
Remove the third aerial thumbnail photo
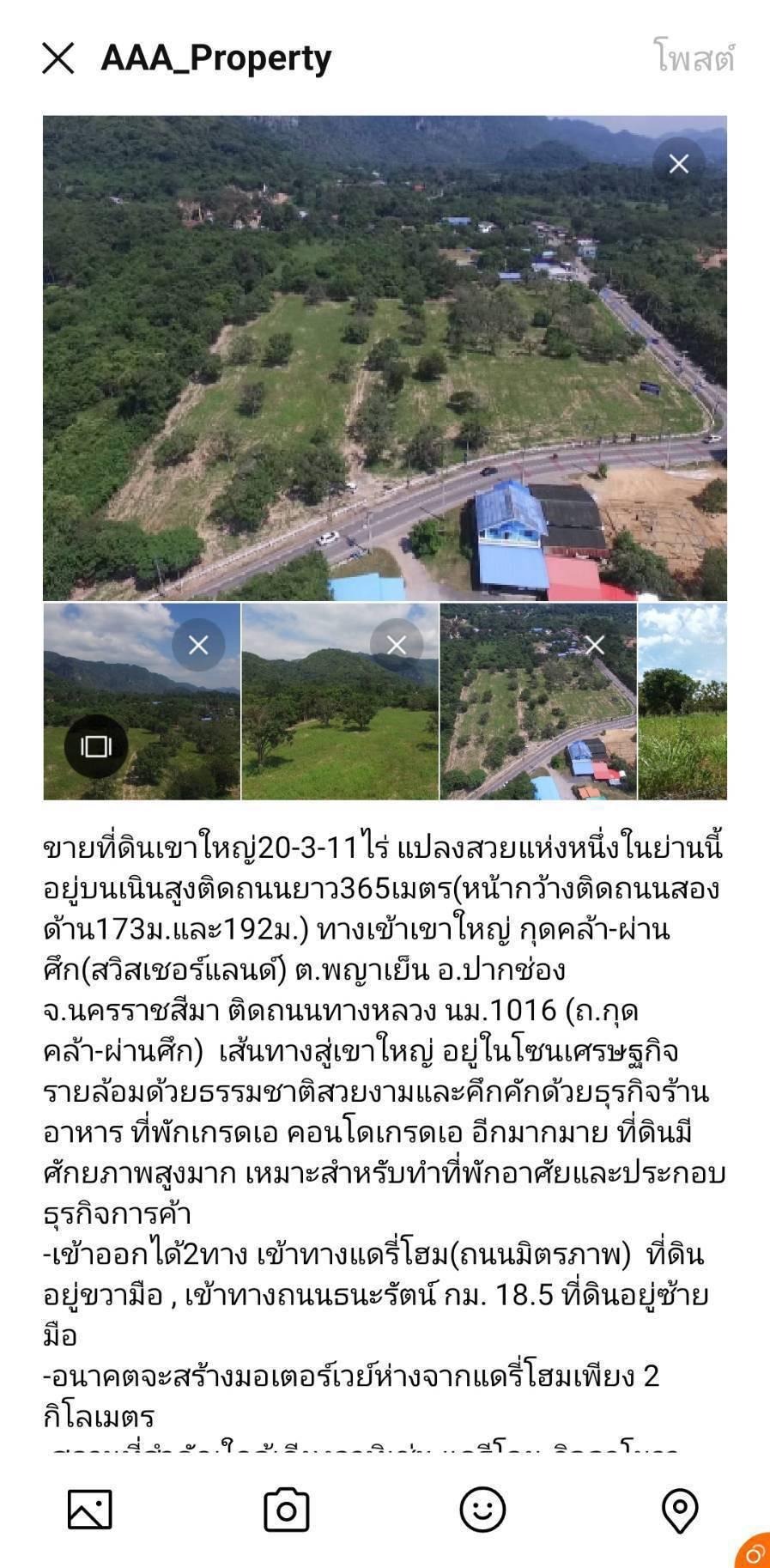tap(595, 645)
